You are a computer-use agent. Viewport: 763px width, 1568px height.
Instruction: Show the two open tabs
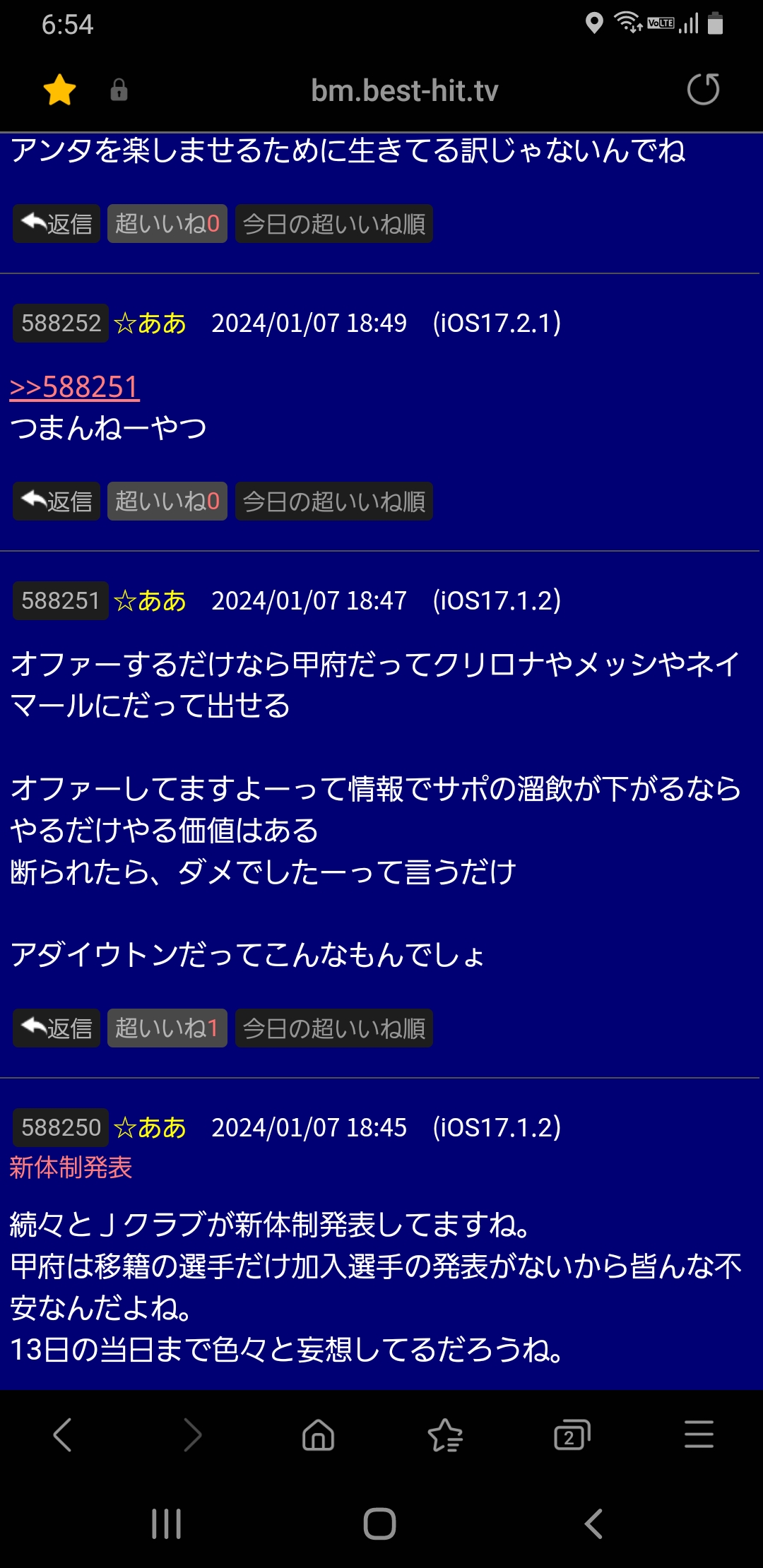pos(572,1435)
